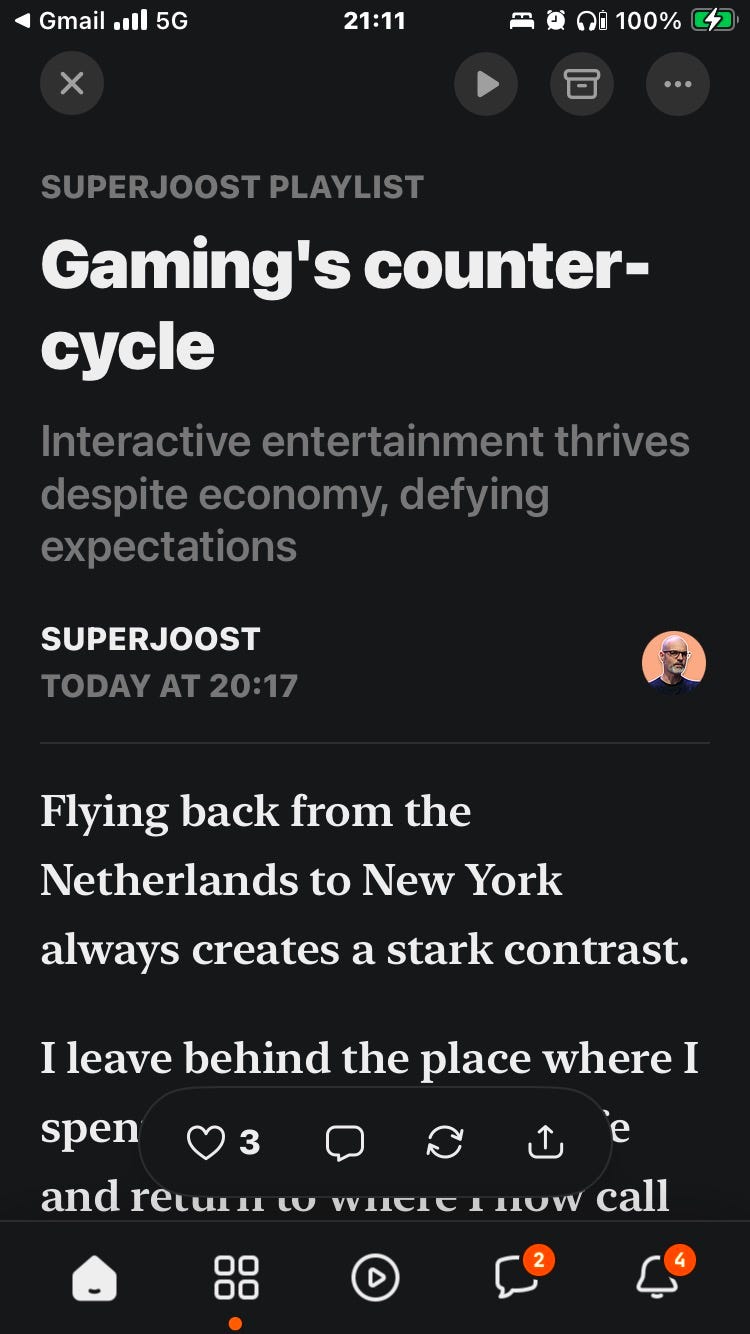The height and width of the screenshot is (1334, 750).
Task: Open SuperJoost author avatar
Action: click(674, 662)
